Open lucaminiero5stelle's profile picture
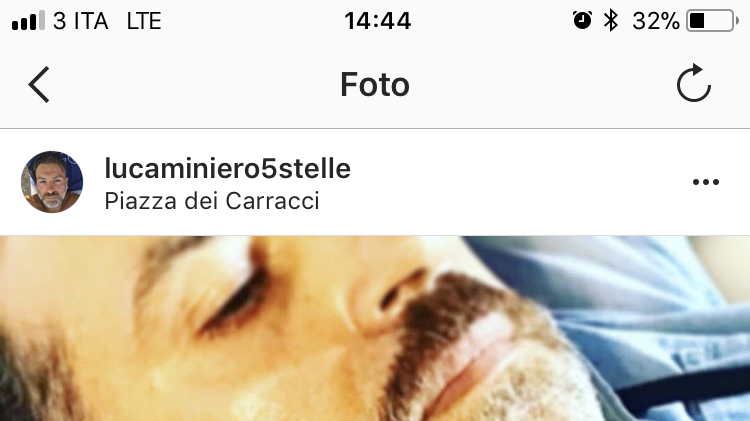Image resolution: width=750 pixels, height=421 pixels. pos(52,182)
